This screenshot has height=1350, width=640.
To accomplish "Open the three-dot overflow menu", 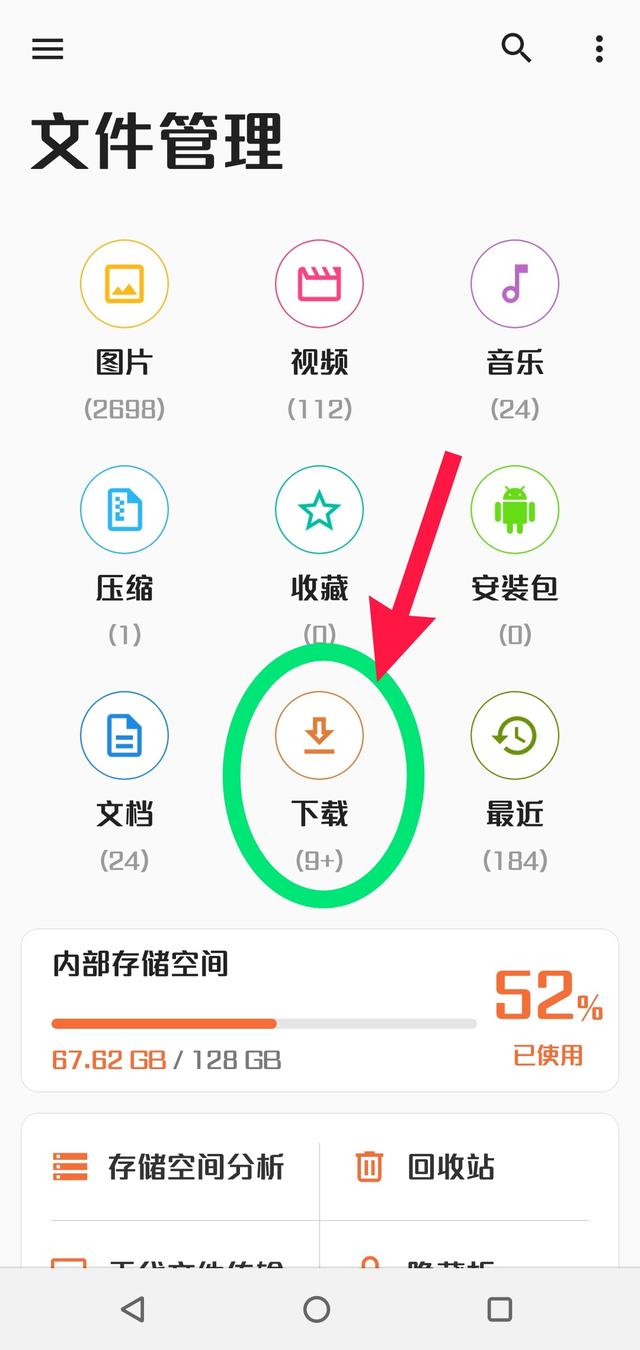I will click(598, 48).
